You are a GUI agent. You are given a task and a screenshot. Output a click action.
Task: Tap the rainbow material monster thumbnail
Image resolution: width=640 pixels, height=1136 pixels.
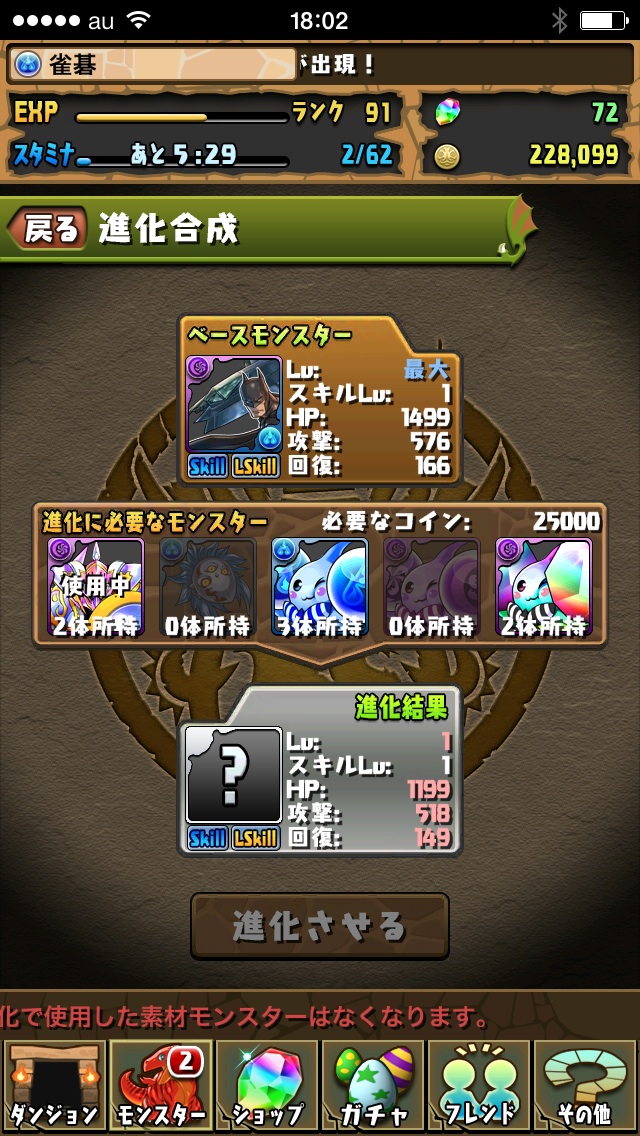544,587
